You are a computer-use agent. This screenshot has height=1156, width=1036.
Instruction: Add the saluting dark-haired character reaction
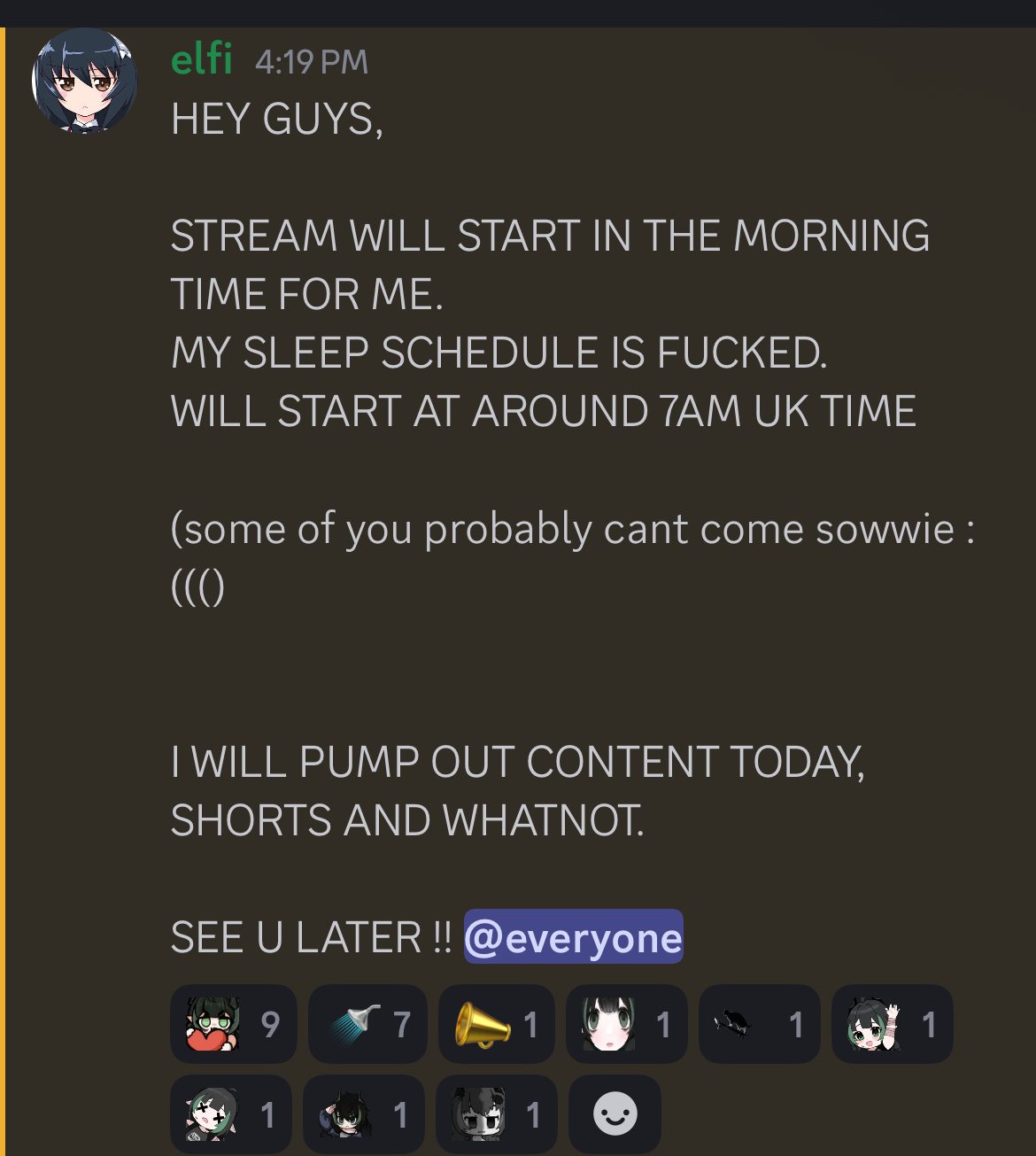click(363, 1114)
